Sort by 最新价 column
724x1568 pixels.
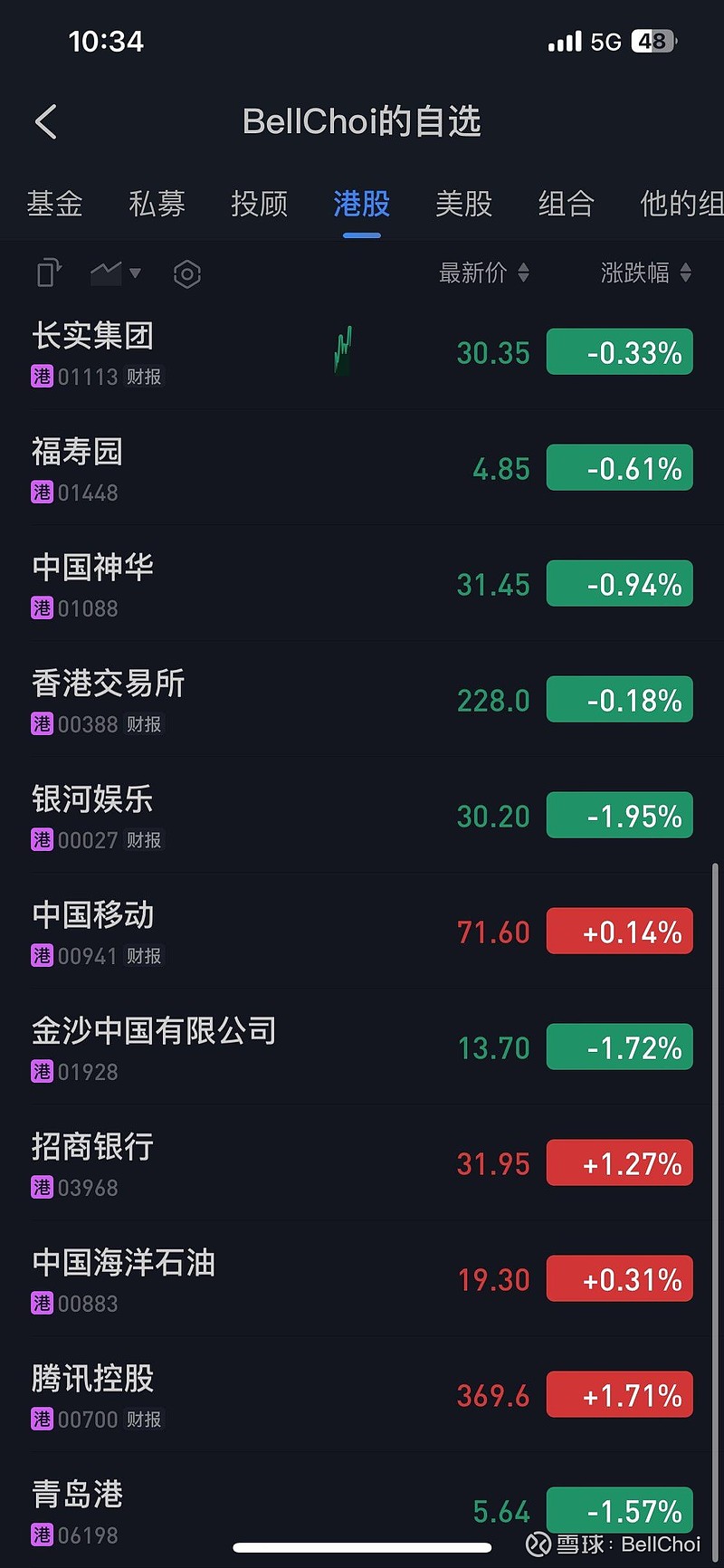[x=484, y=272]
